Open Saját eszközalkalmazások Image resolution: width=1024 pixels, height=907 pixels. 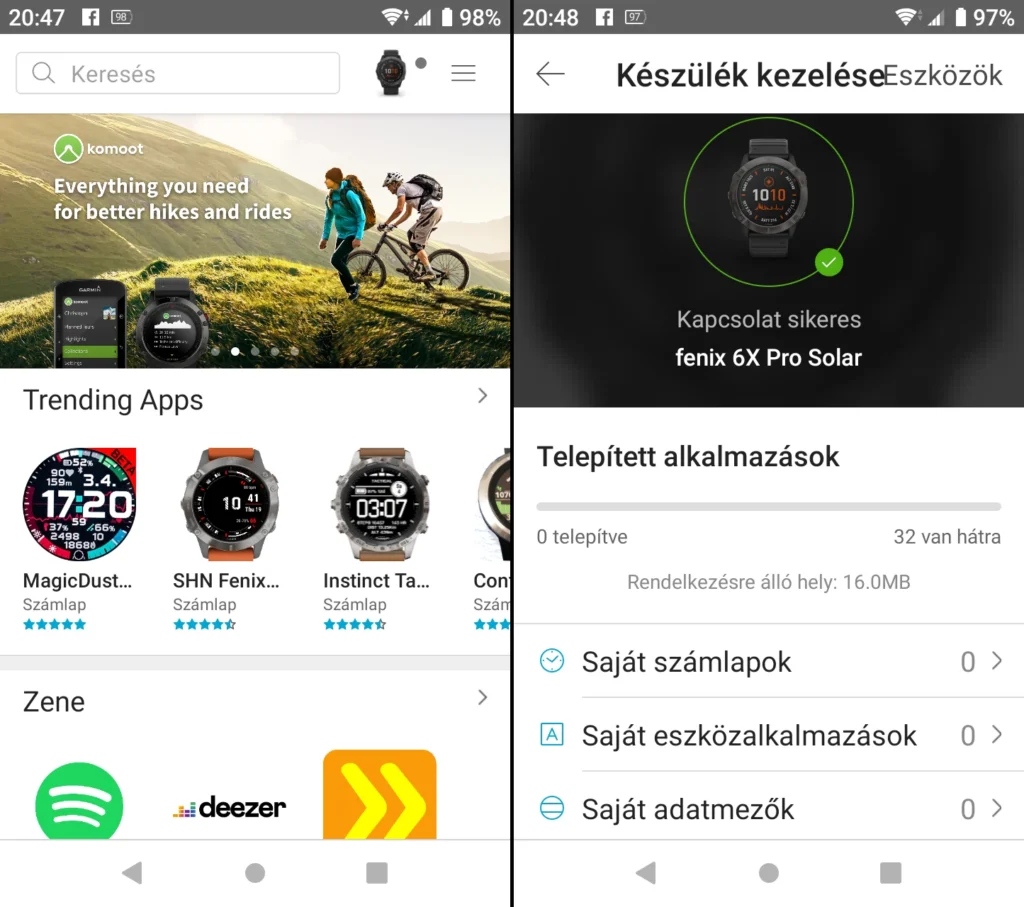pyautogui.click(x=768, y=735)
